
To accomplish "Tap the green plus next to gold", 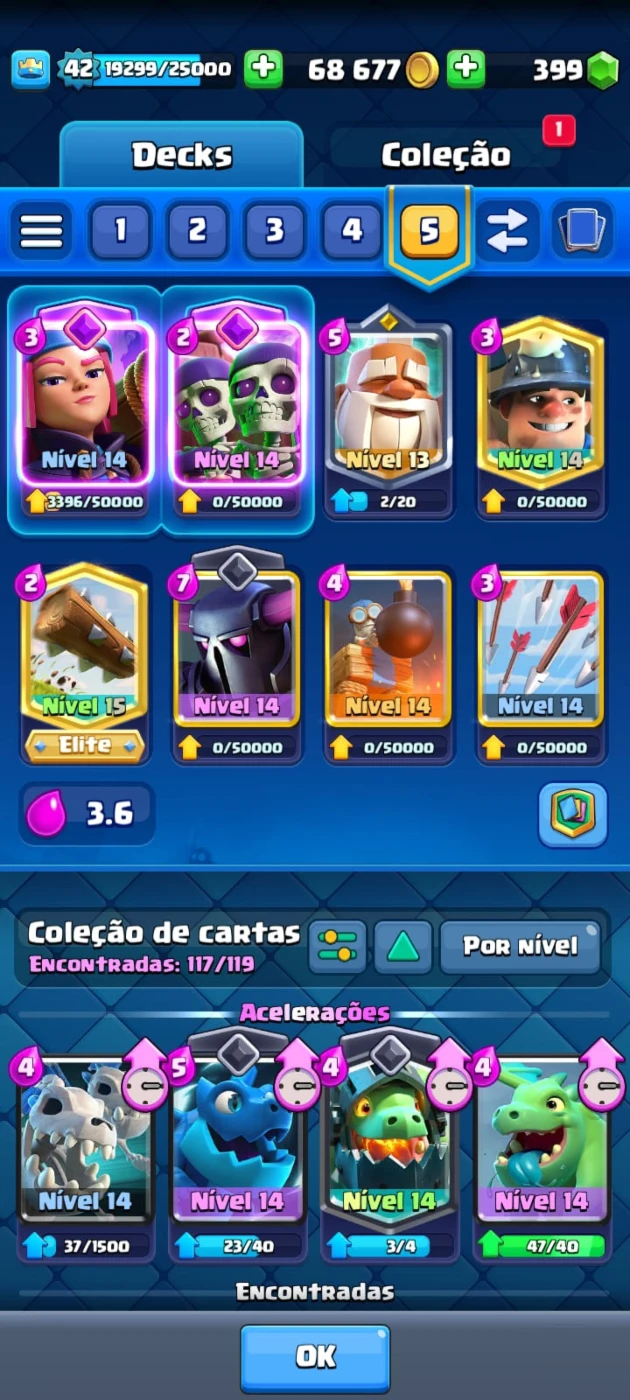I will (x=465, y=69).
